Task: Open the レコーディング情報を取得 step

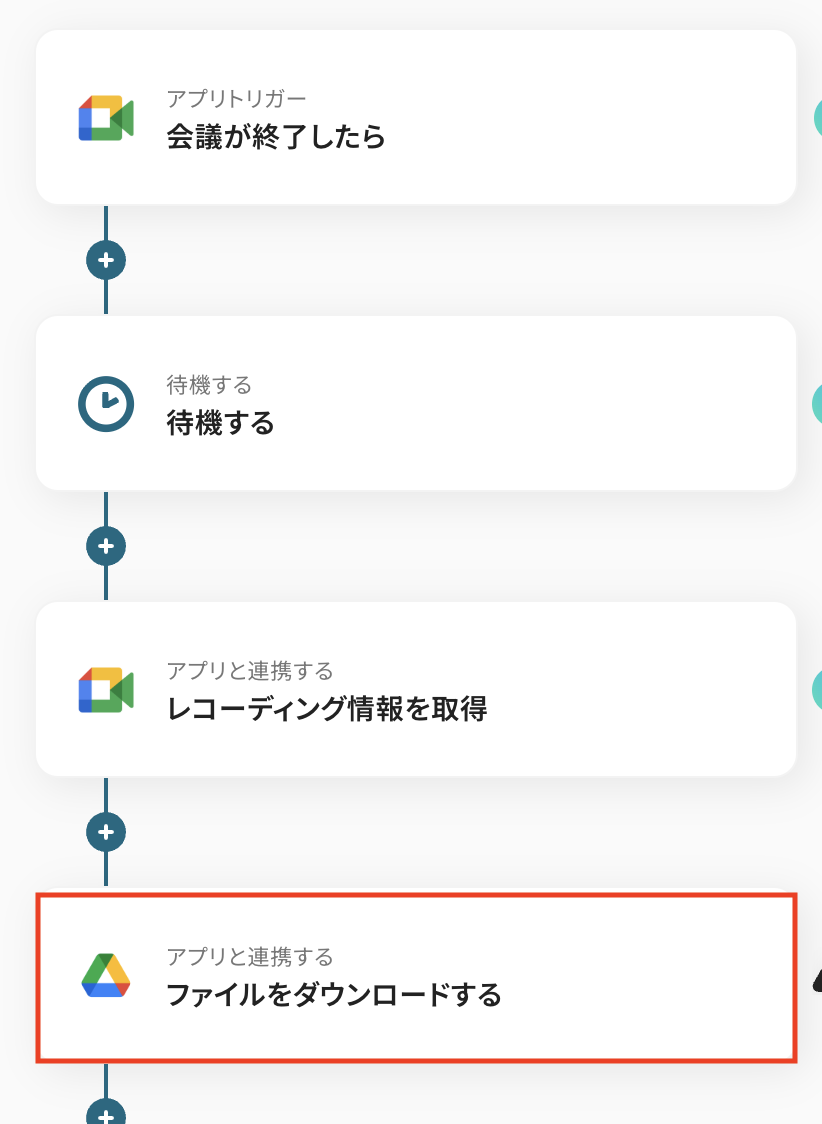Action: pos(415,690)
